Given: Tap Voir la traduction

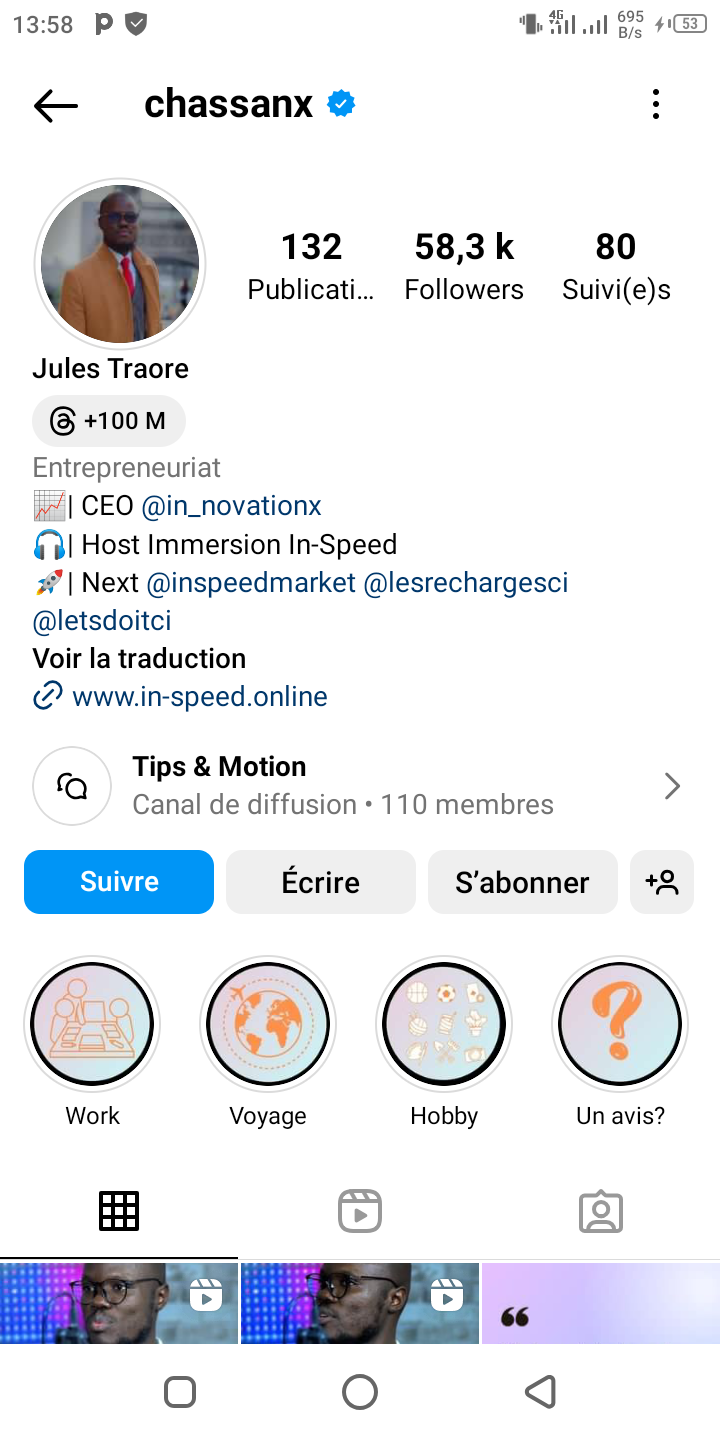Looking at the screenshot, I should tap(139, 658).
